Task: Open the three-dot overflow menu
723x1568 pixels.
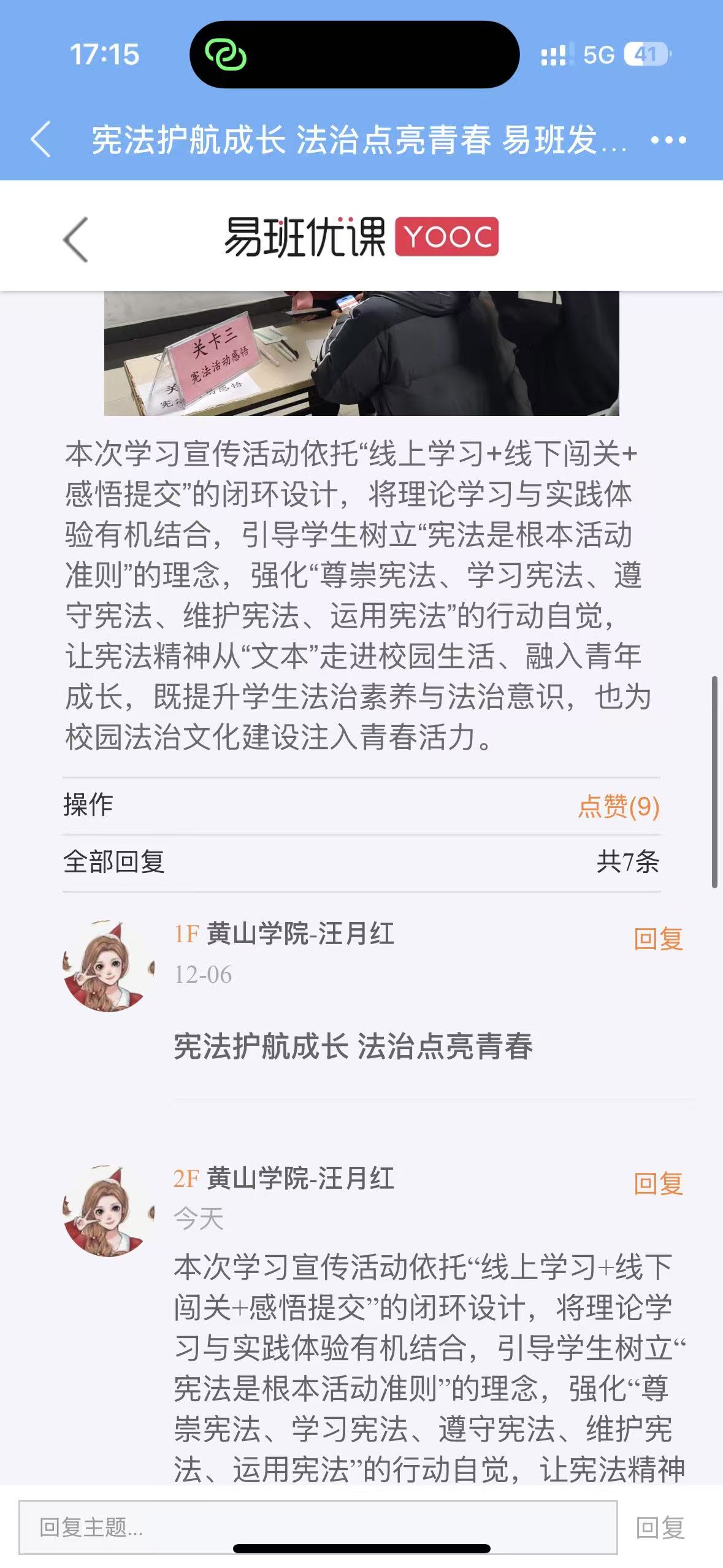Action: point(668,140)
